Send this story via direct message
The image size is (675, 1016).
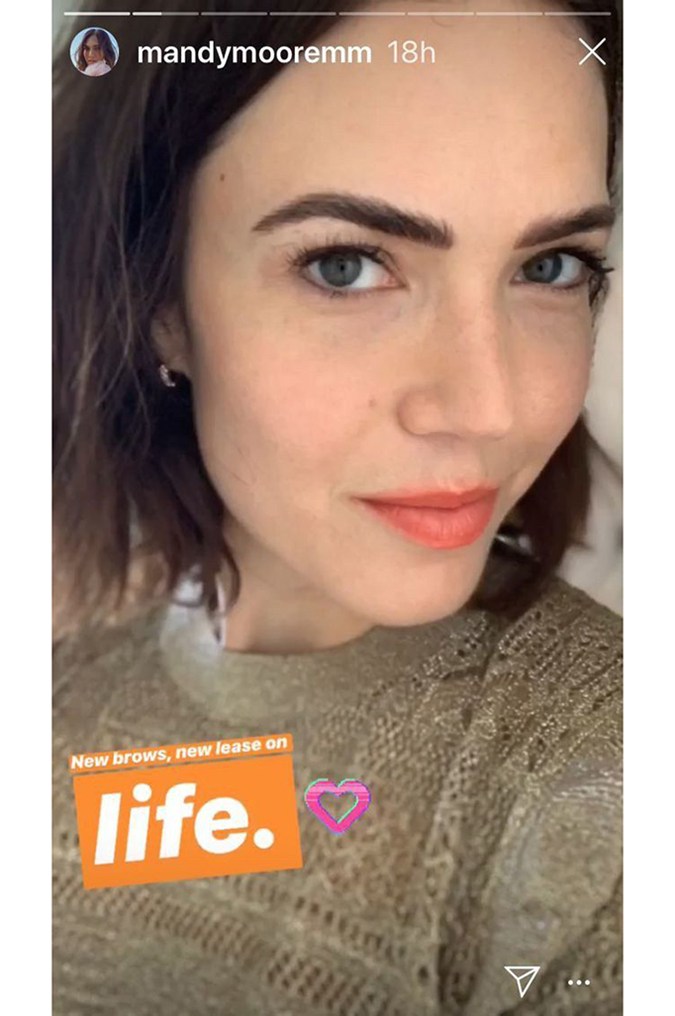coord(521,980)
